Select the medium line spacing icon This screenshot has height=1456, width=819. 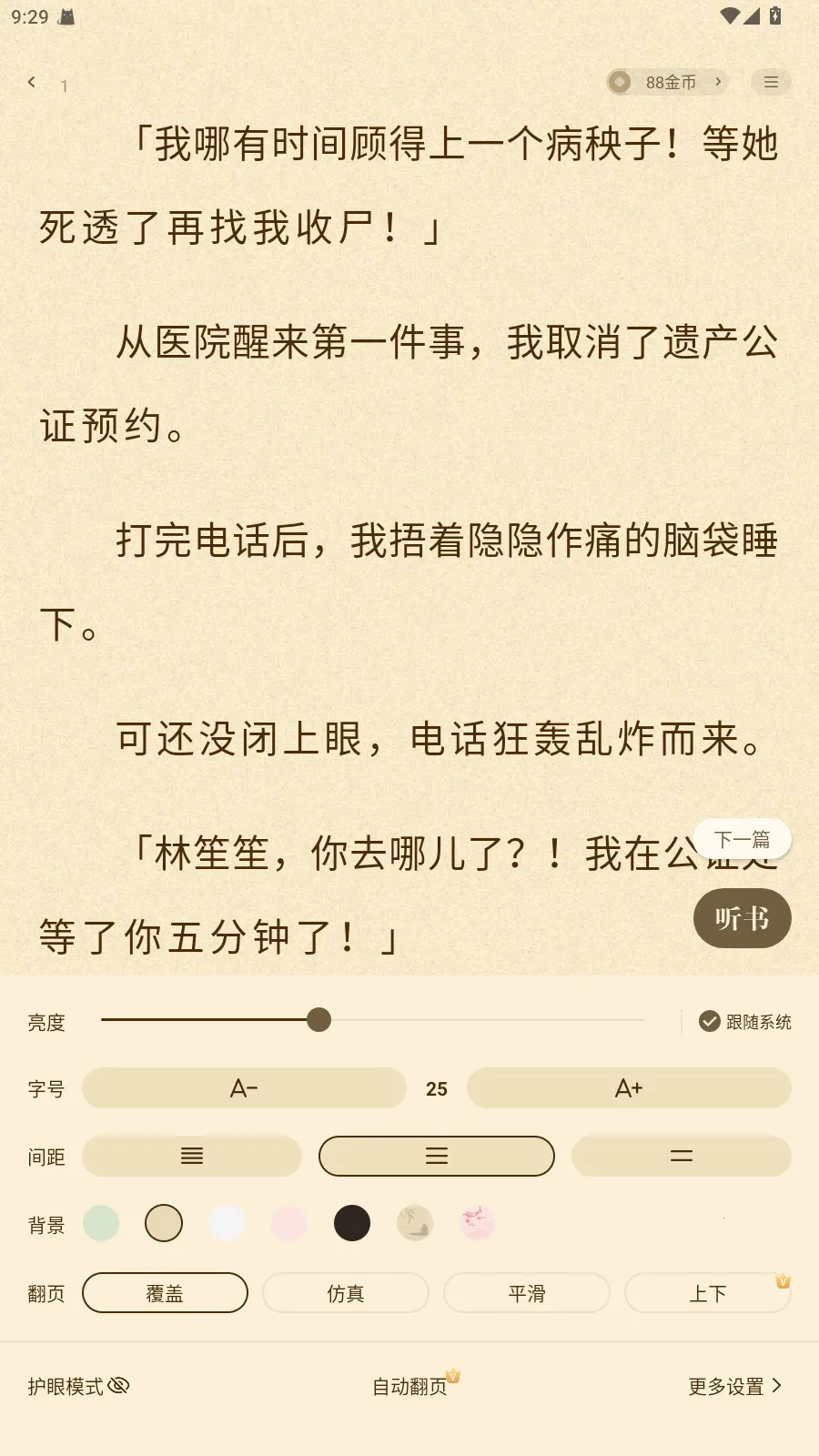[x=436, y=1156]
